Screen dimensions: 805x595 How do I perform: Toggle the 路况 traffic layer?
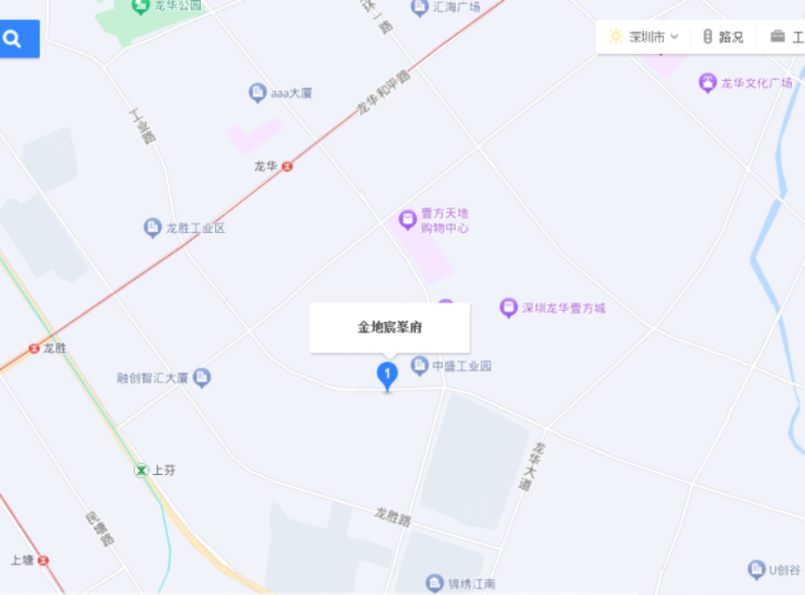point(722,37)
